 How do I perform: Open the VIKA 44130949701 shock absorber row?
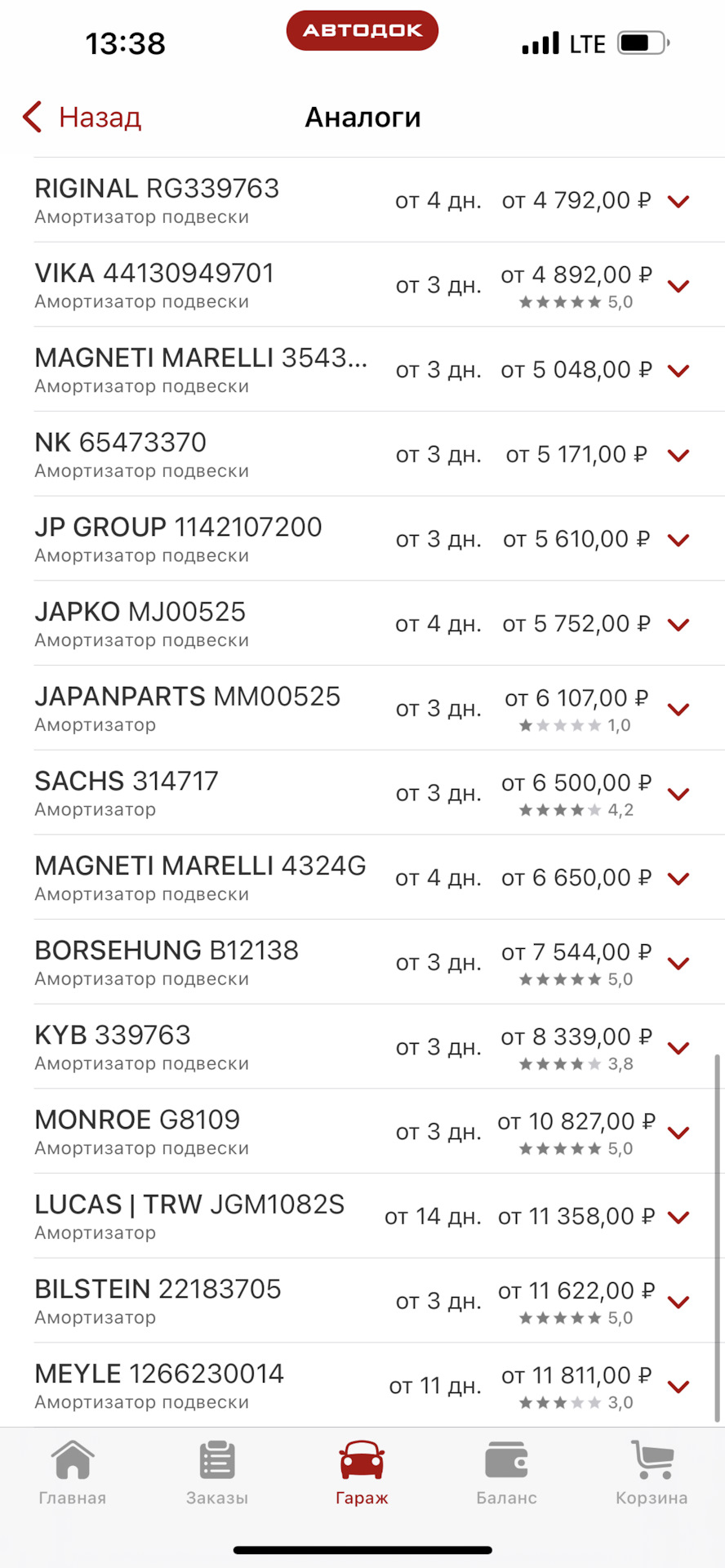click(362, 285)
